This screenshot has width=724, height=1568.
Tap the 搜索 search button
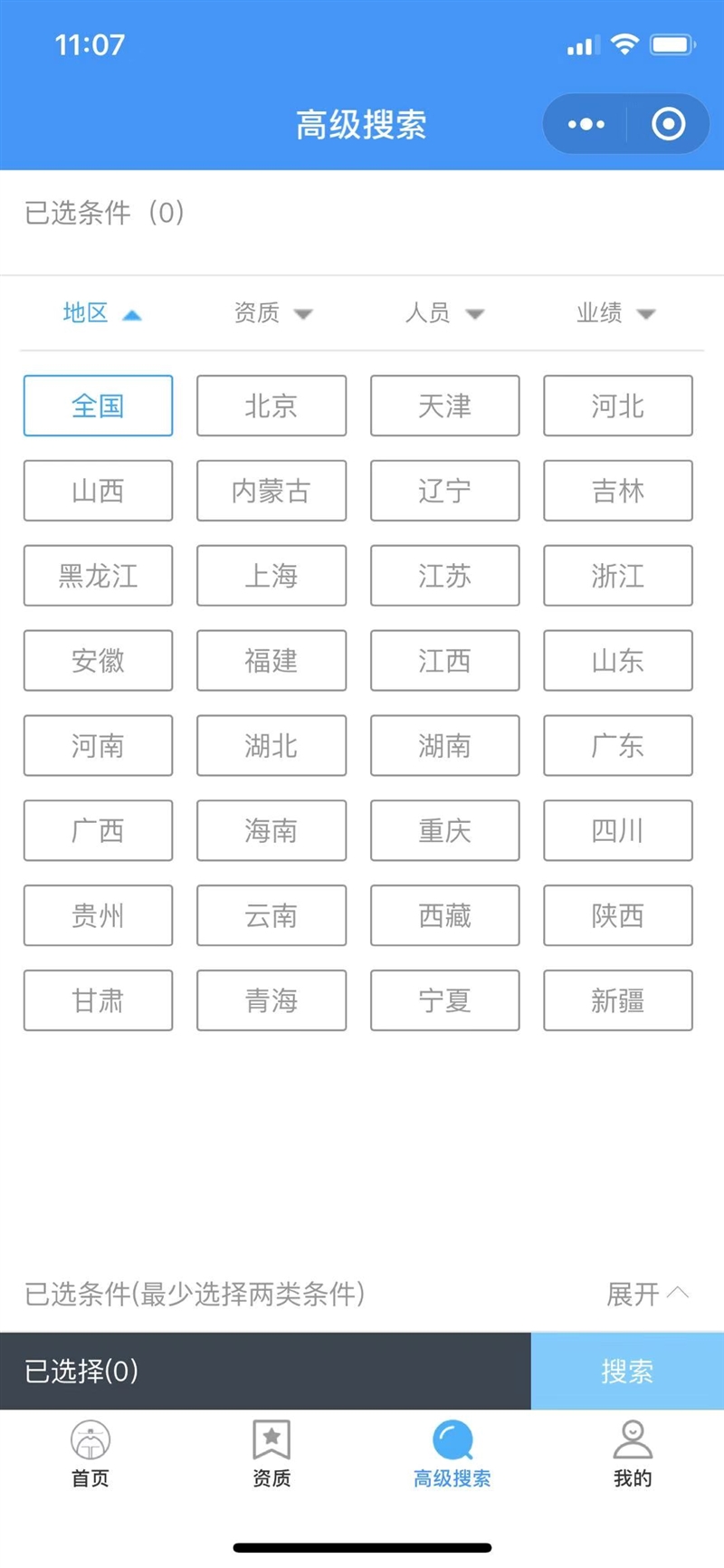click(x=628, y=1371)
